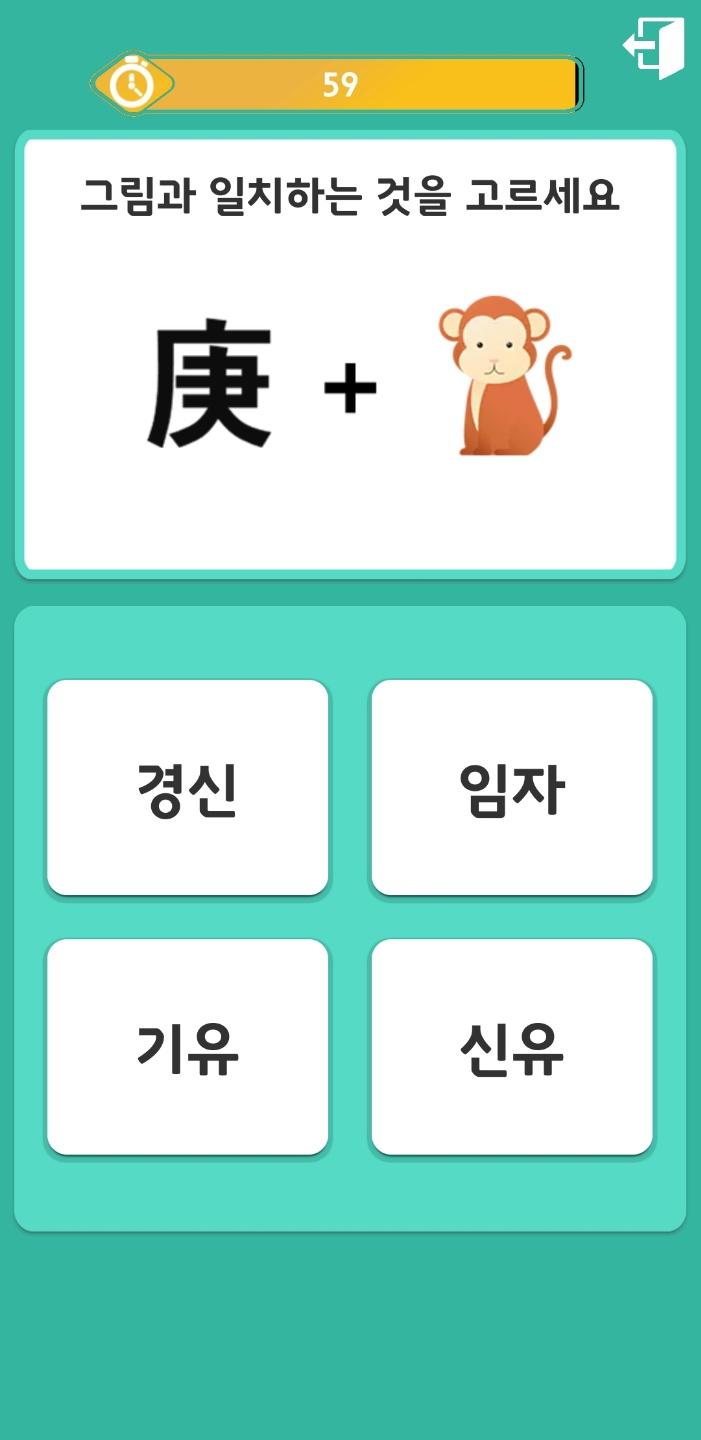701x1440 pixels.
Task: Tap the 신유 answer card
Action: click(512, 1047)
